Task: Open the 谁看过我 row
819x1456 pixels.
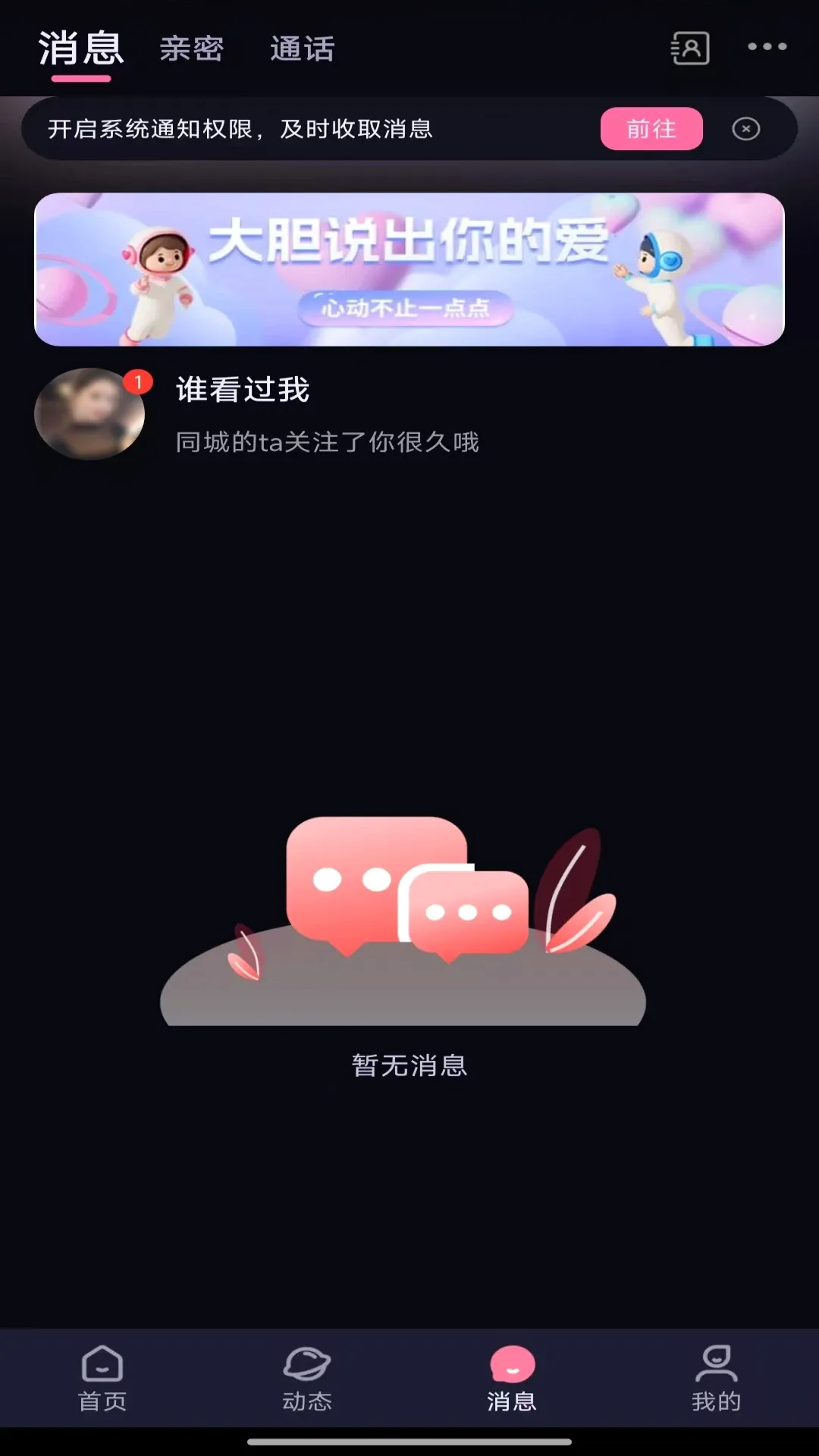Action: click(x=409, y=414)
